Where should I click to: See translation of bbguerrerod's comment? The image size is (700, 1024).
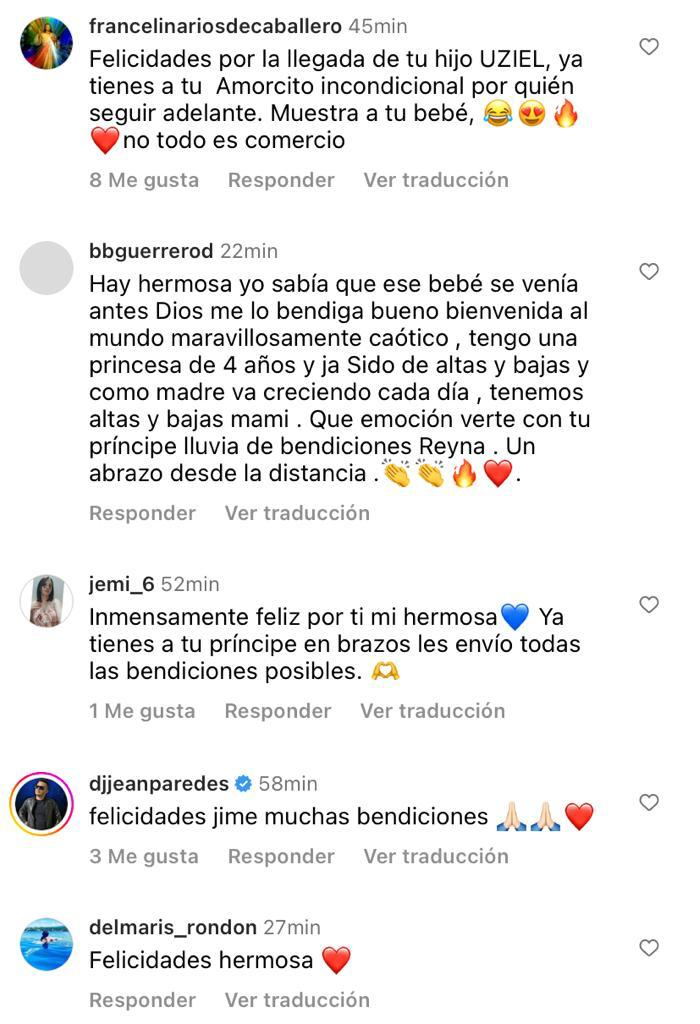pos(297,513)
